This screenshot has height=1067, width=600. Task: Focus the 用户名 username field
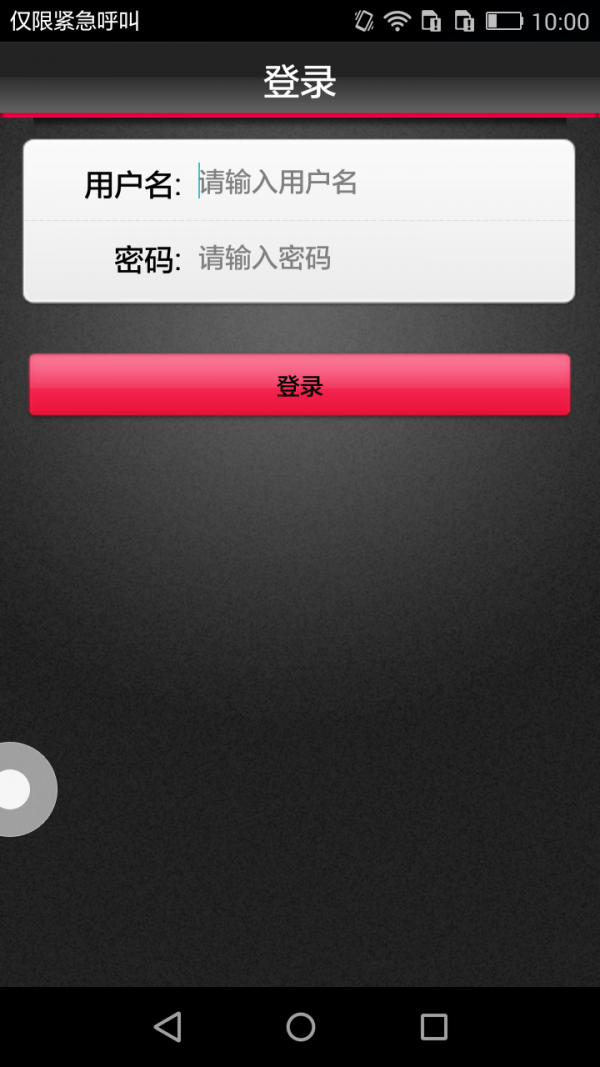380,182
